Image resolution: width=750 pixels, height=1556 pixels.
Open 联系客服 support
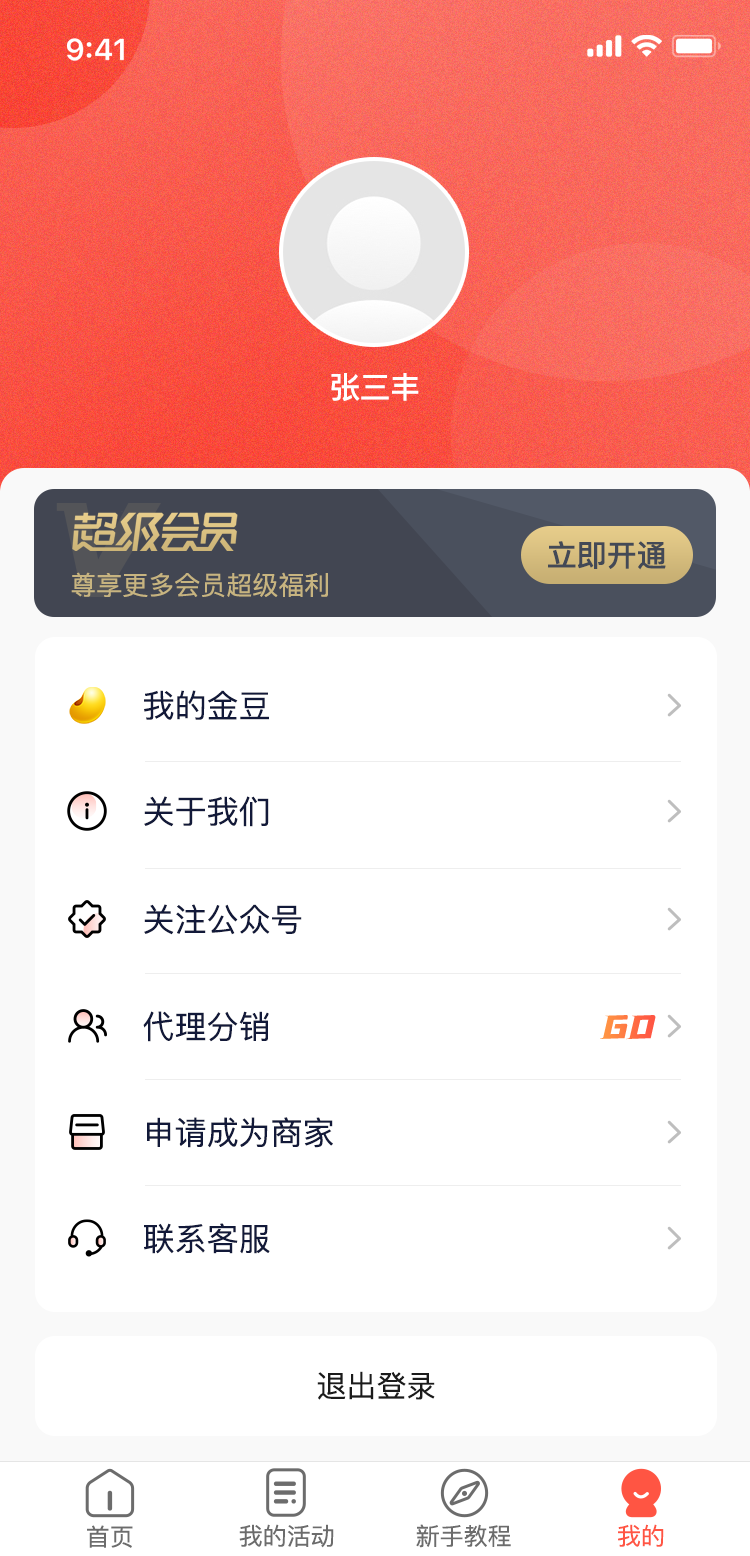375,1239
